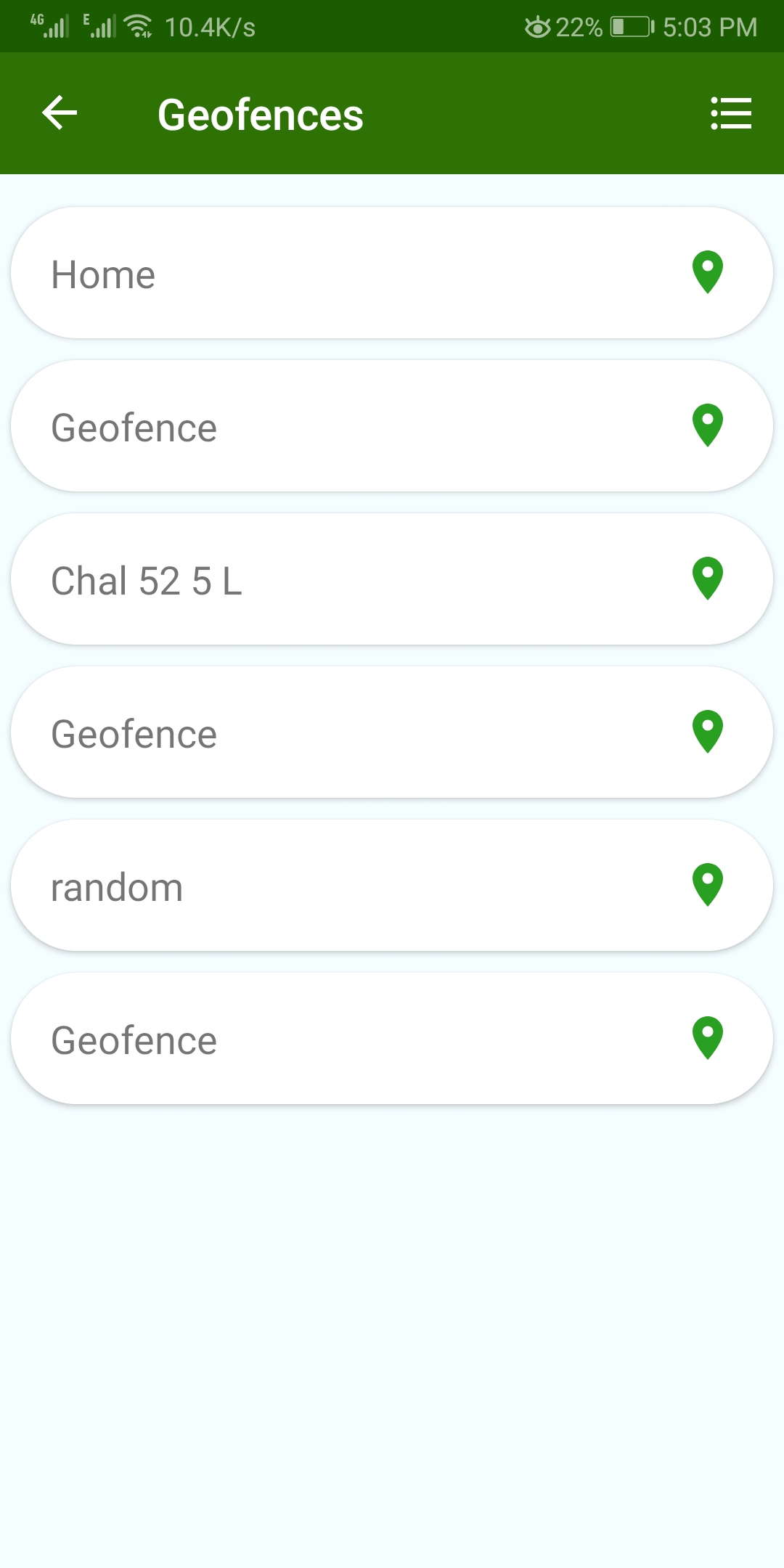784x1568 pixels.
Task: Tap the alarm clock status icon
Action: (537, 26)
